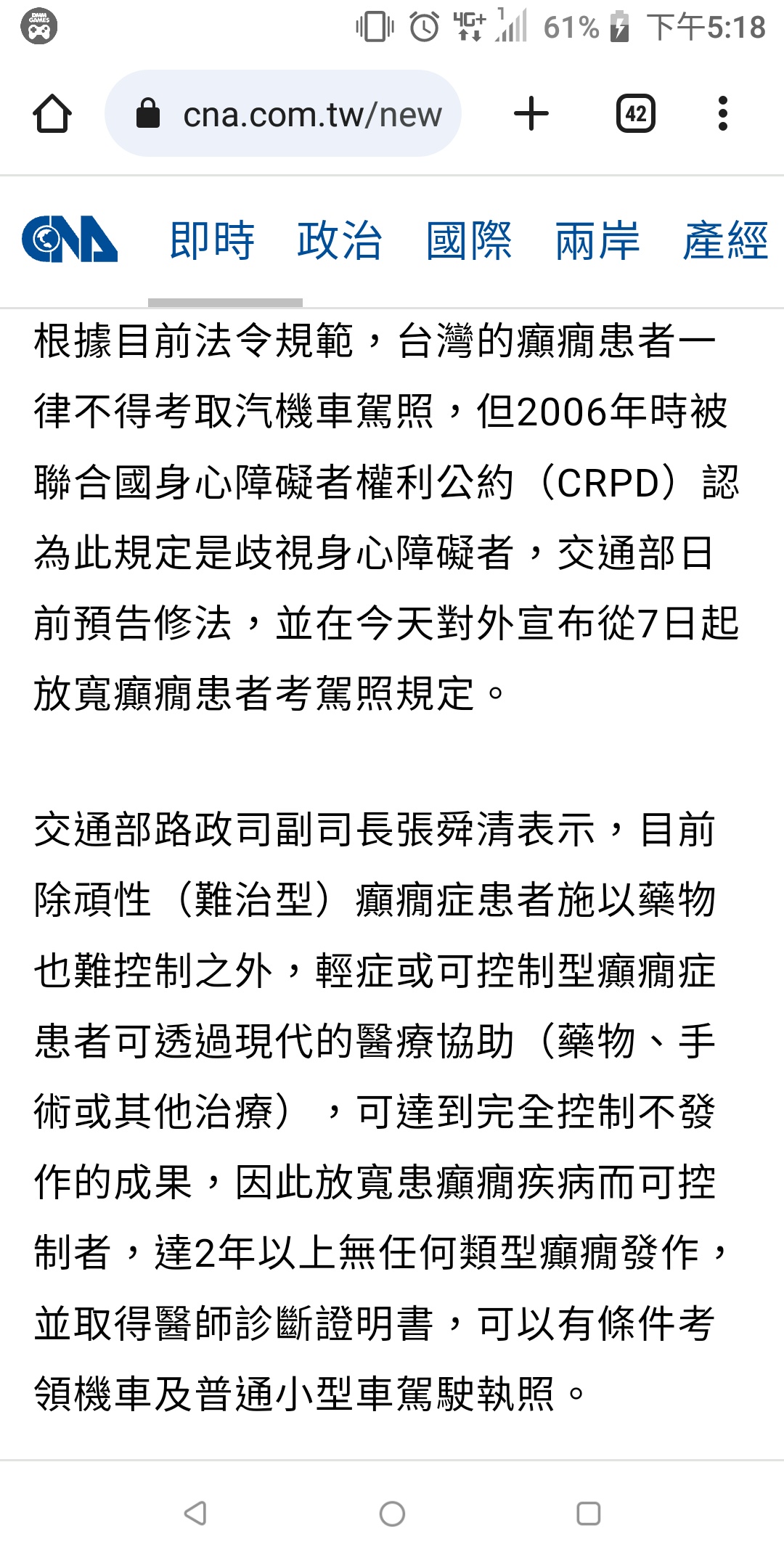Open the browser three-dot overflow menu
784x1568 pixels.
722,114
